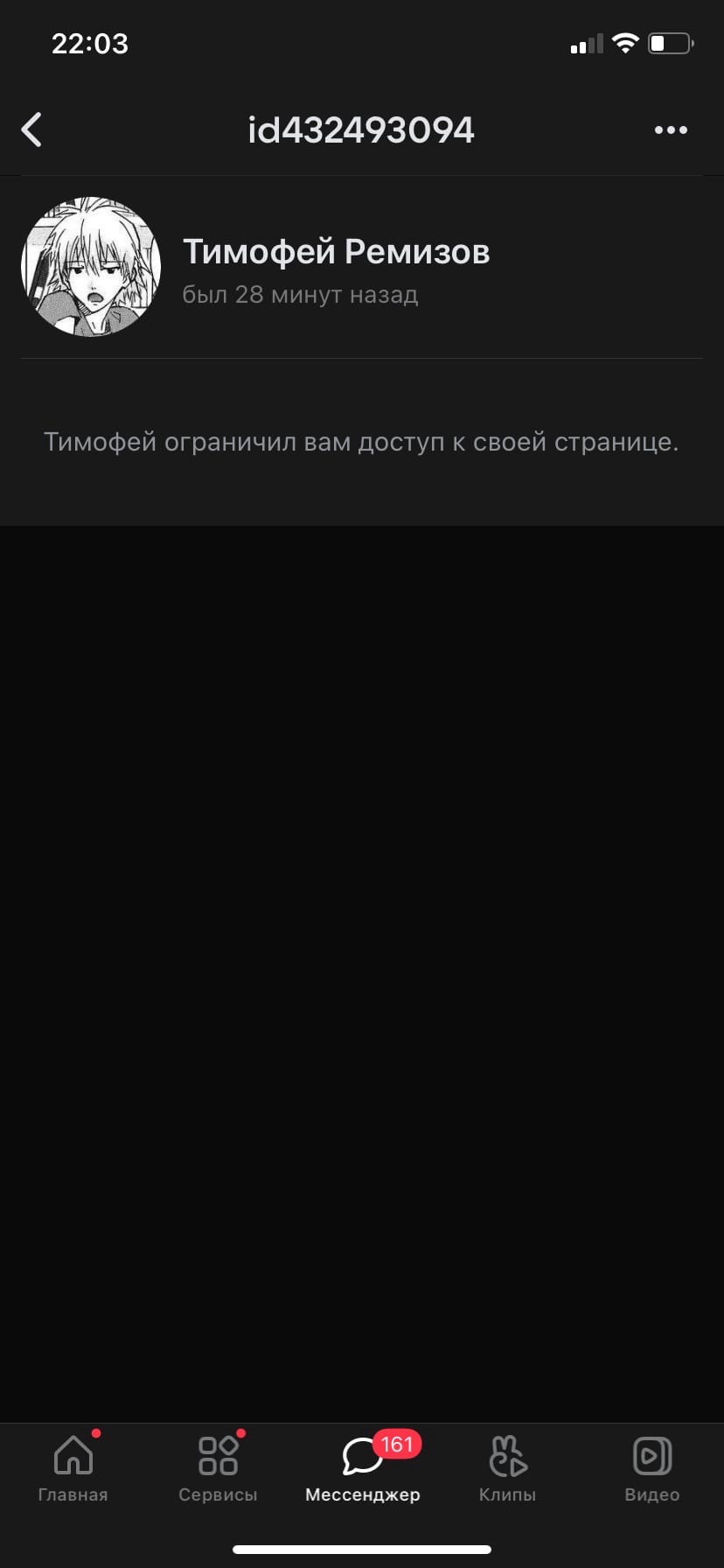Expand options via the ellipsis menu
Screen dimensions: 724x1568
point(670,129)
